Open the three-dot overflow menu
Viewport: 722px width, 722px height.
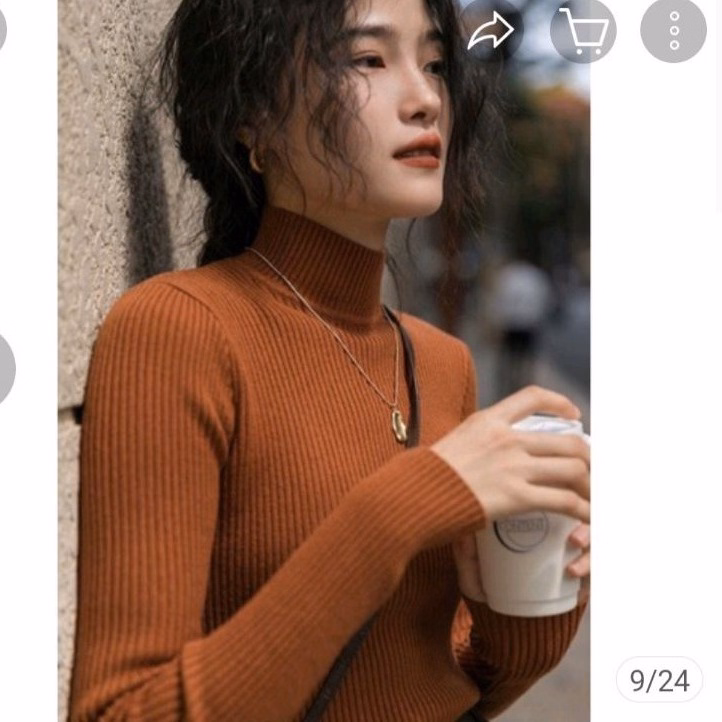tap(673, 31)
